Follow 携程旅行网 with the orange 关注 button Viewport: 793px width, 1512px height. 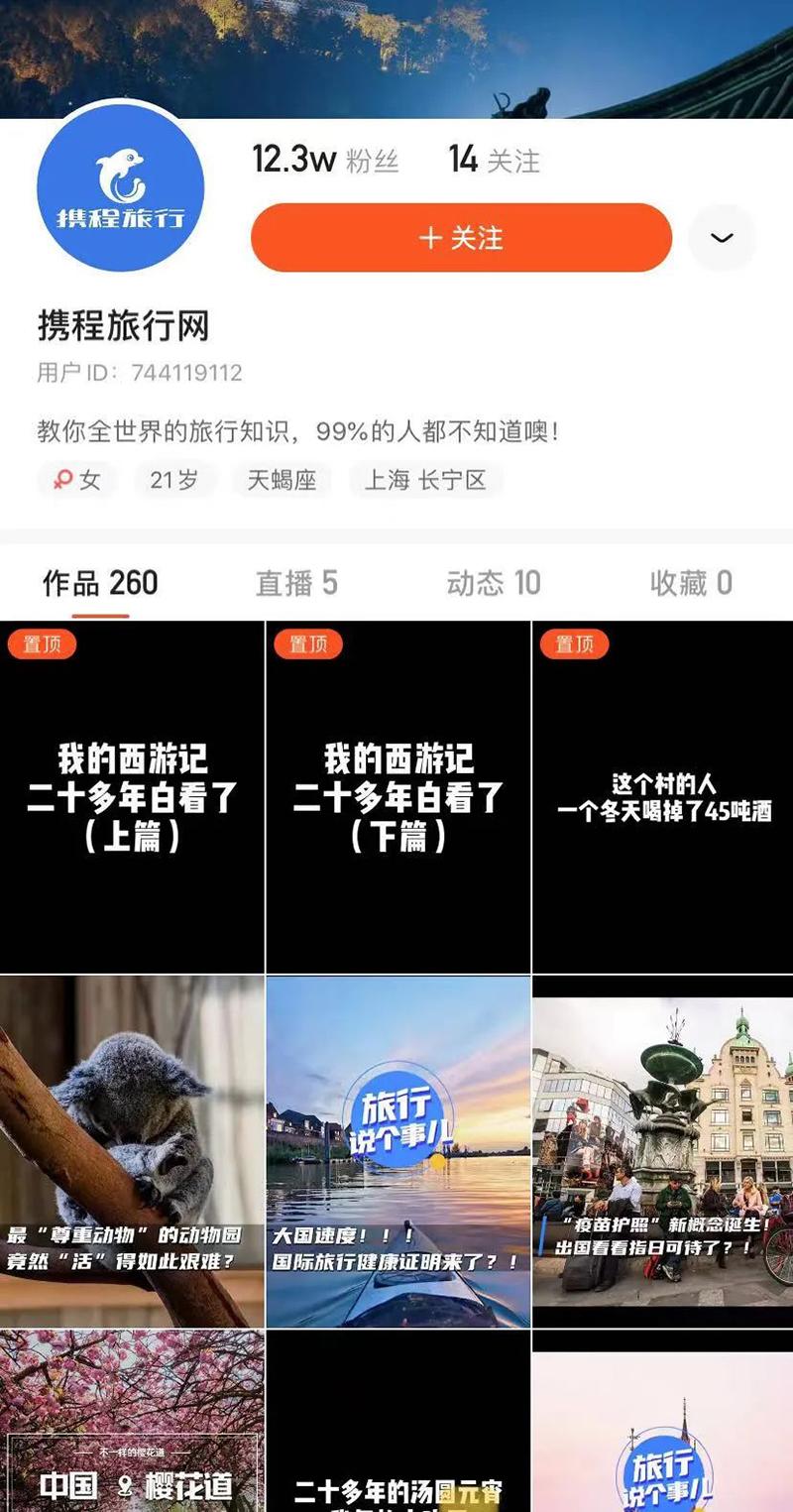tap(461, 238)
